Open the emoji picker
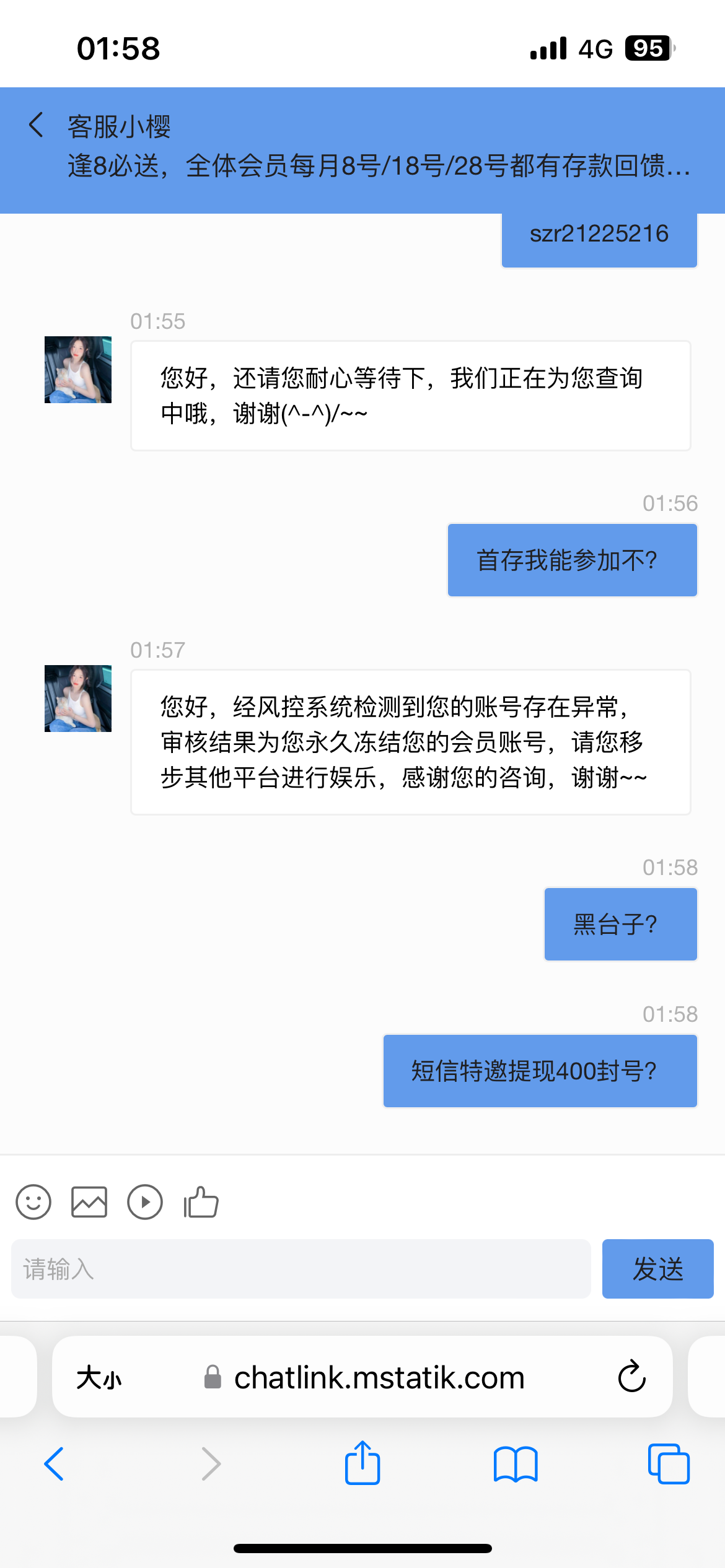 pos(33,1202)
